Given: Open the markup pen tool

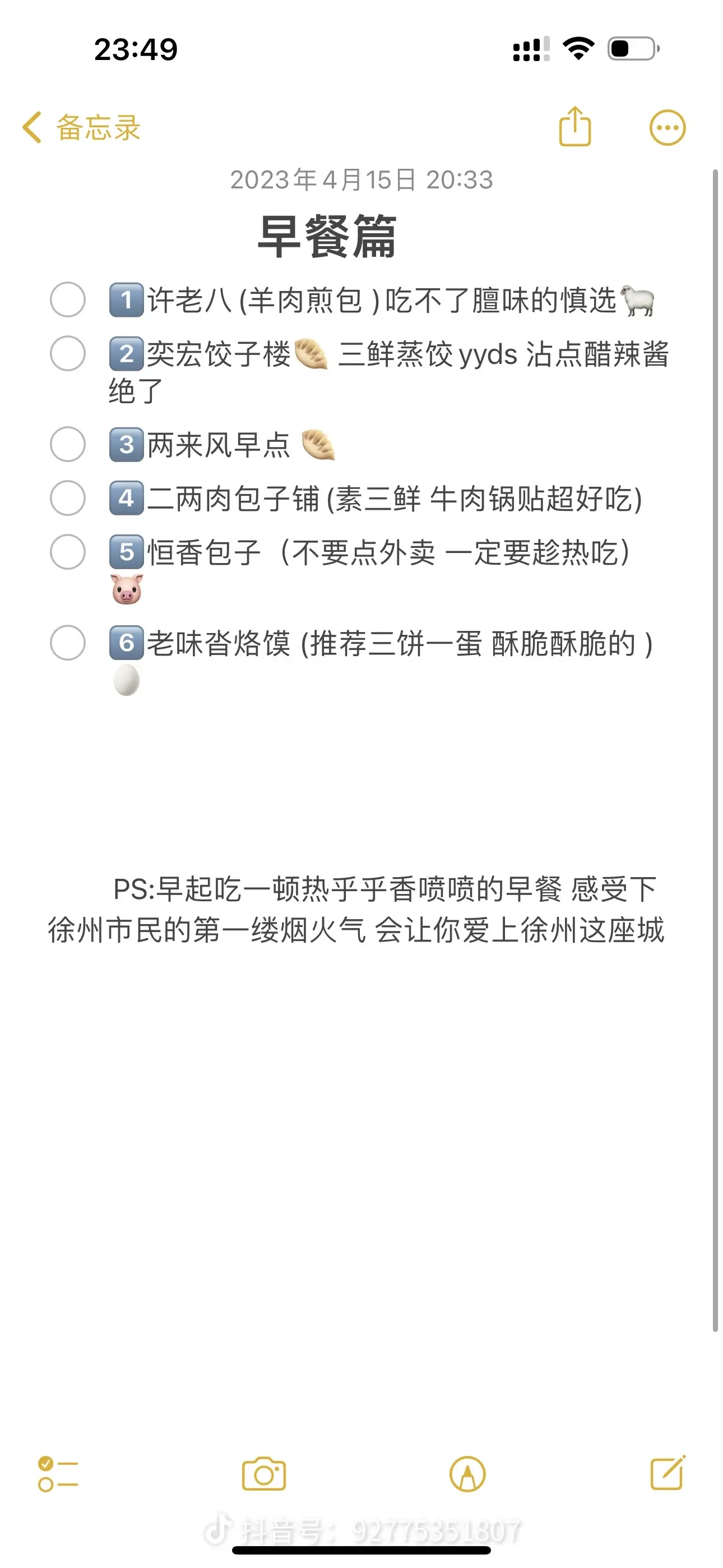Looking at the screenshot, I should click(x=467, y=1474).
